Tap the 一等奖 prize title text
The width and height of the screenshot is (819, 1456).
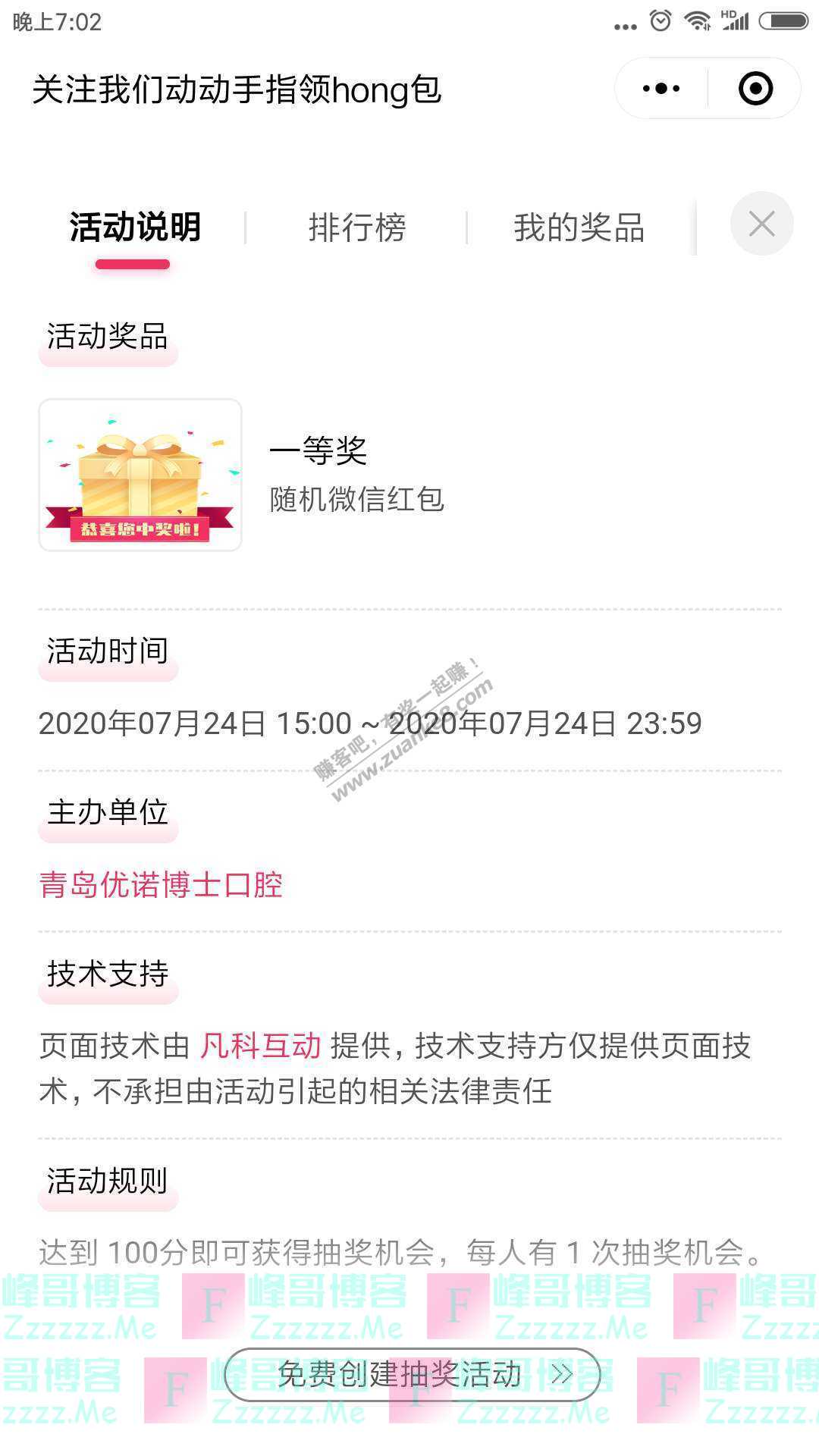coord(318,449)
